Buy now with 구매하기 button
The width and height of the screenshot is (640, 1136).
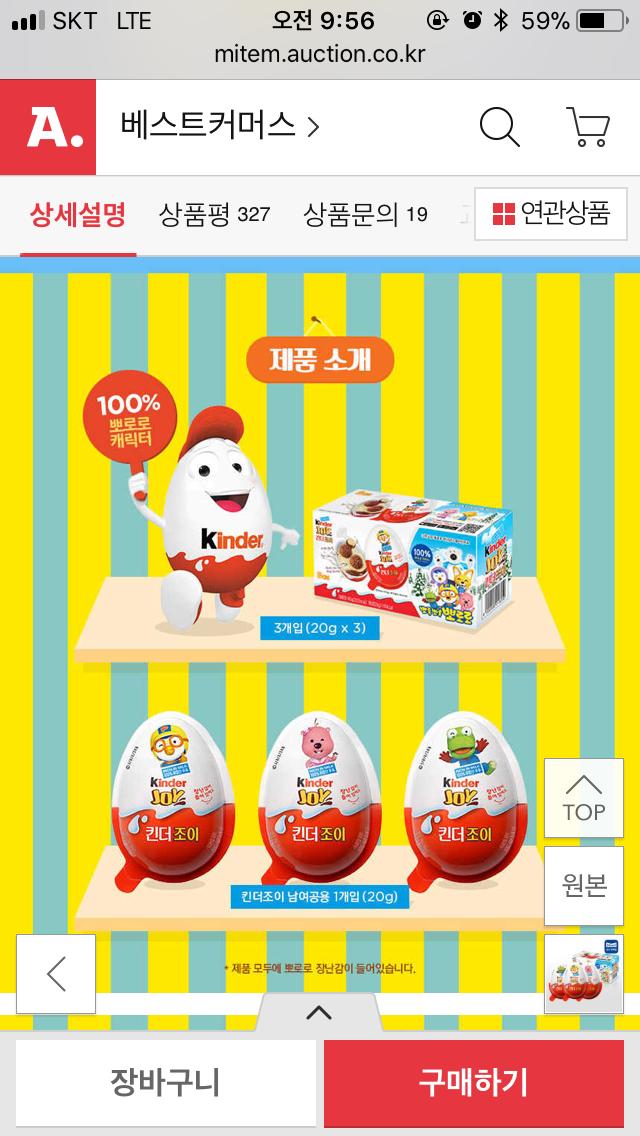point(473,1082)
